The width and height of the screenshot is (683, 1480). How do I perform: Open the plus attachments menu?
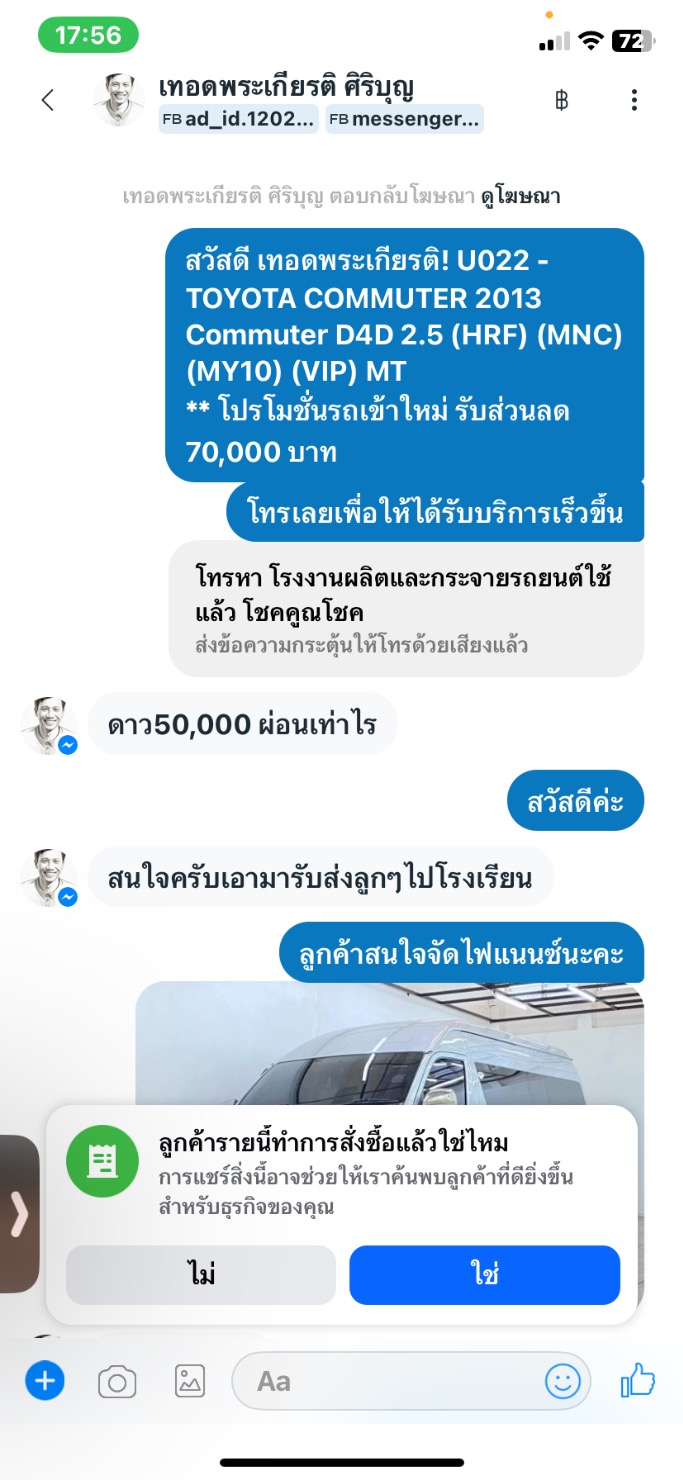tap(45, 1381)
